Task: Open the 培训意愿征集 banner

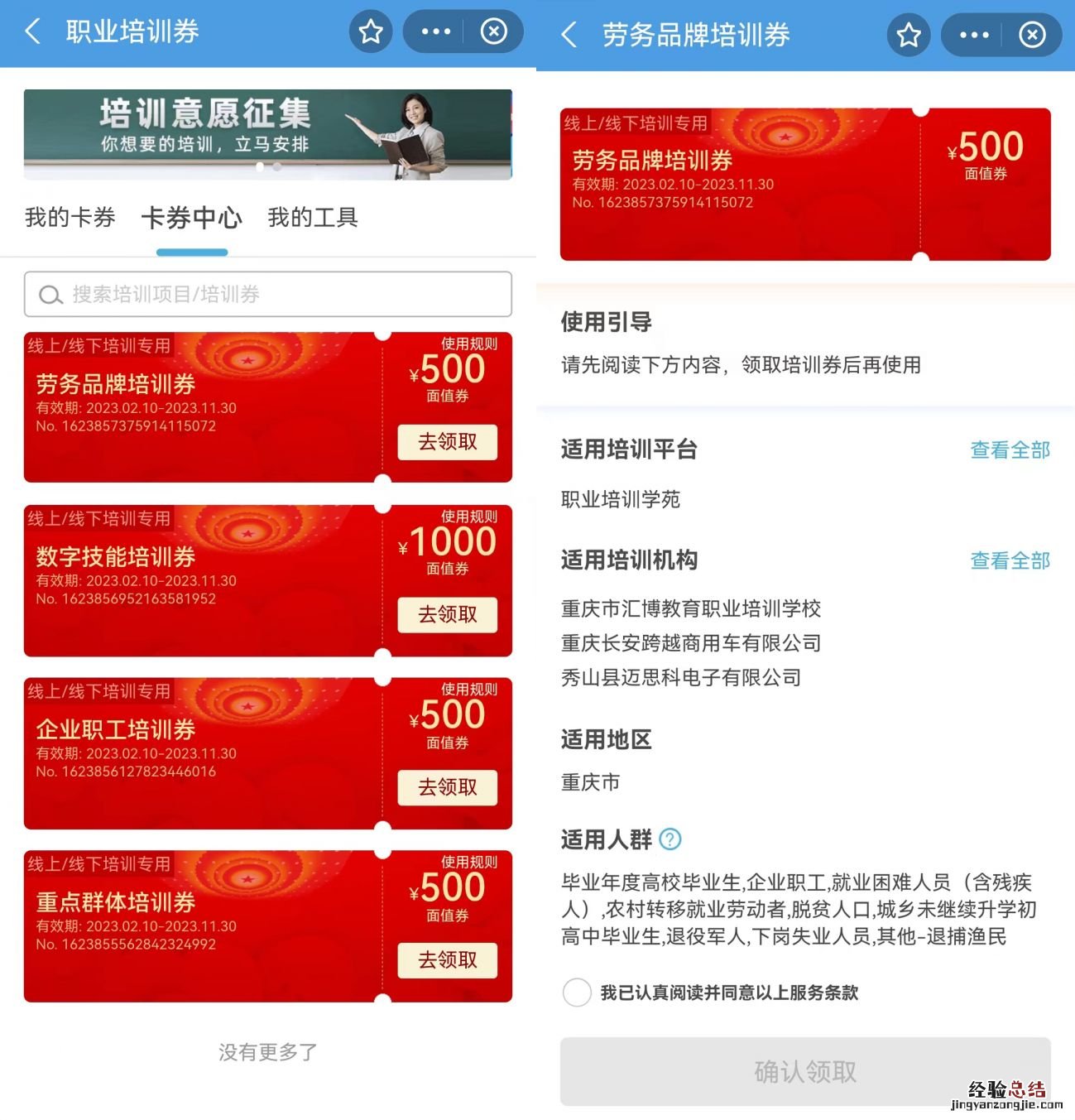Action: [267, 134]
